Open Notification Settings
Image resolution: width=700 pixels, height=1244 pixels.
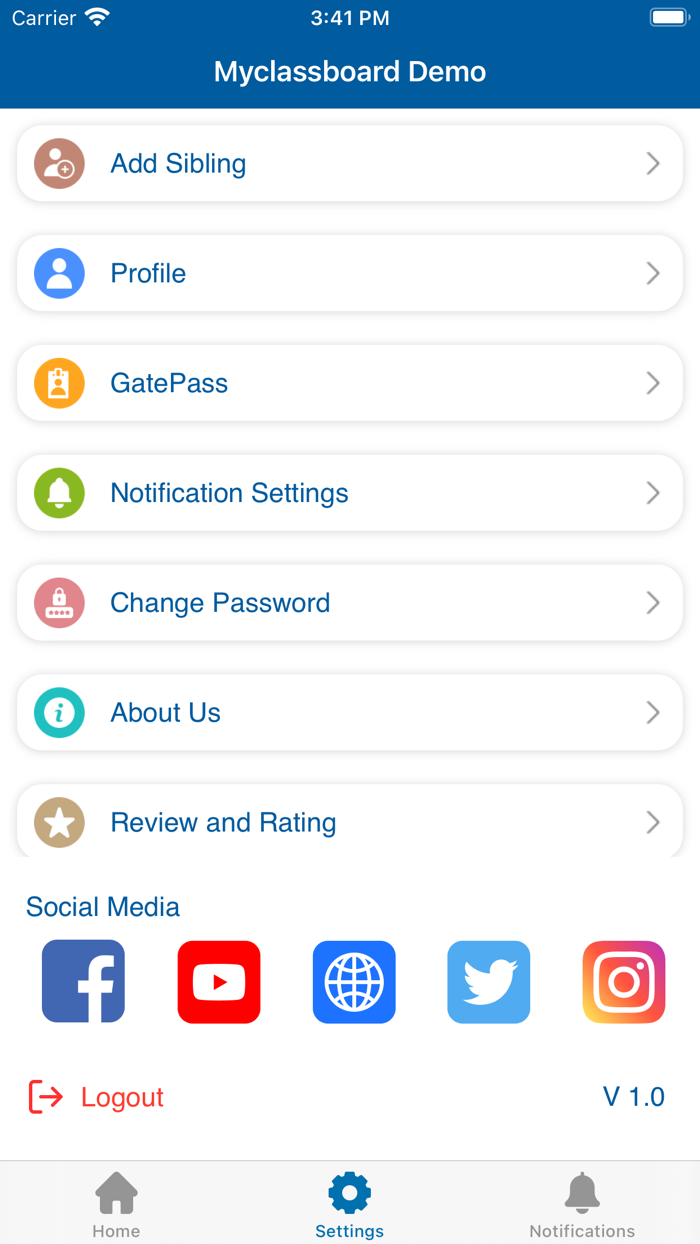click(349, 493)
